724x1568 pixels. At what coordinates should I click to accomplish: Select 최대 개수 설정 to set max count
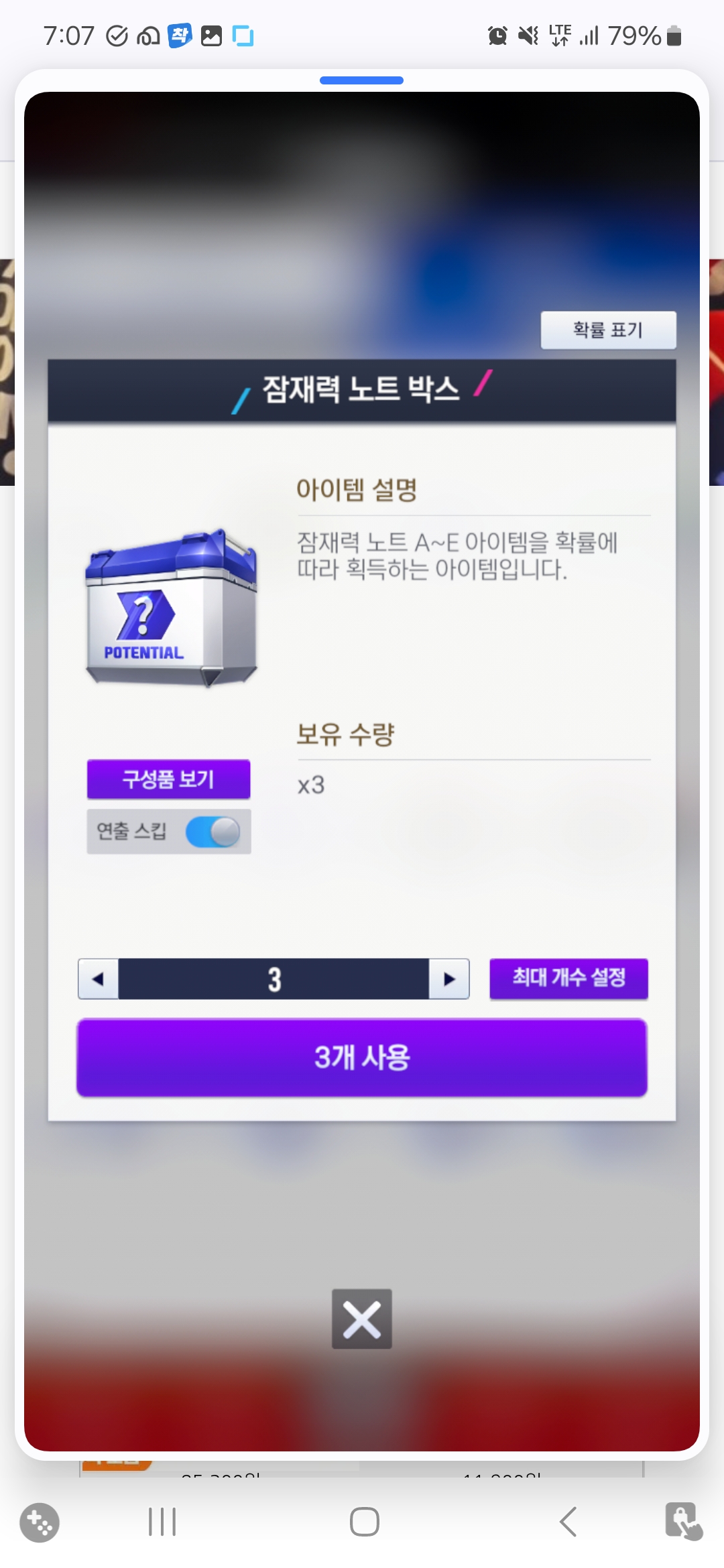pyautogui.click(x=568, y=978)
